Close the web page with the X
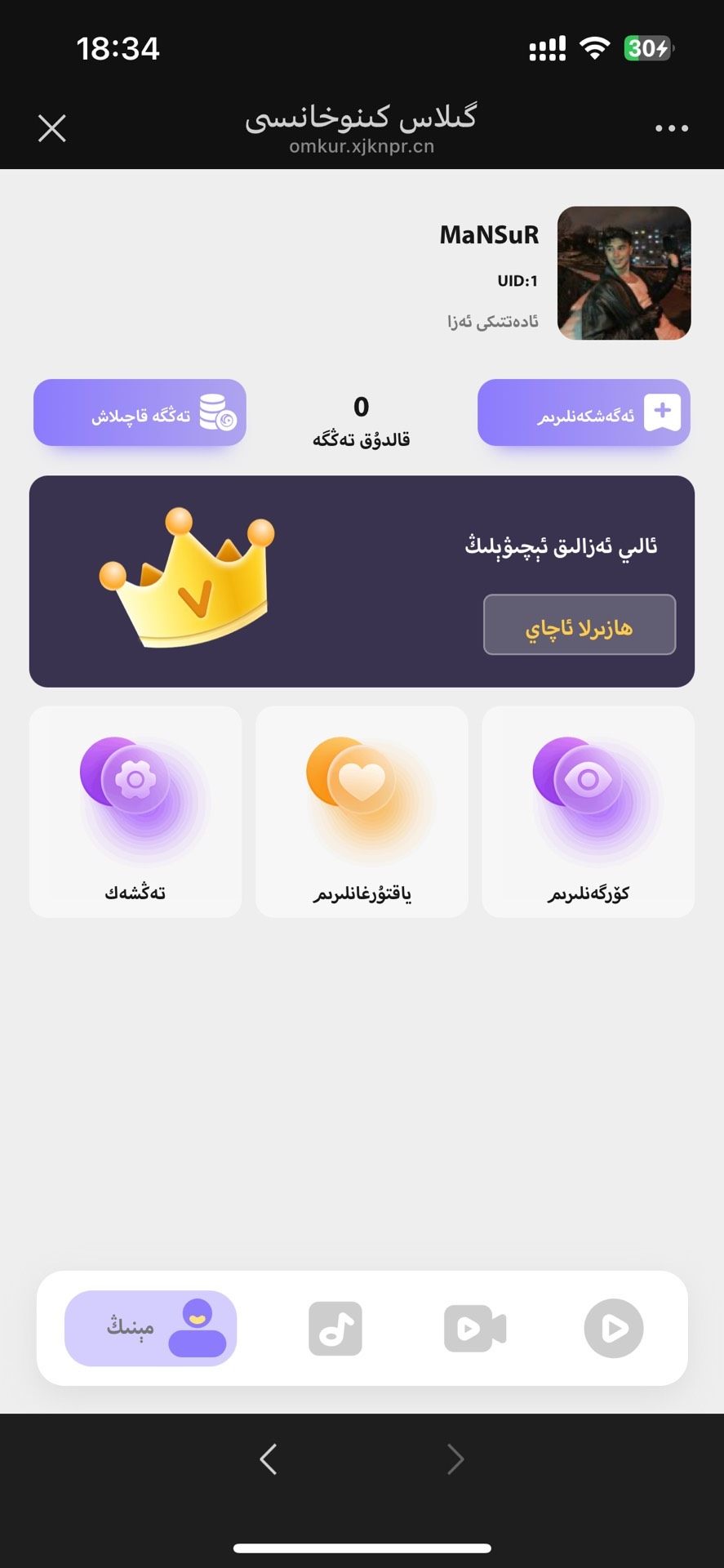The height and width of the screenshot is (1568, 724). [52, 128]
